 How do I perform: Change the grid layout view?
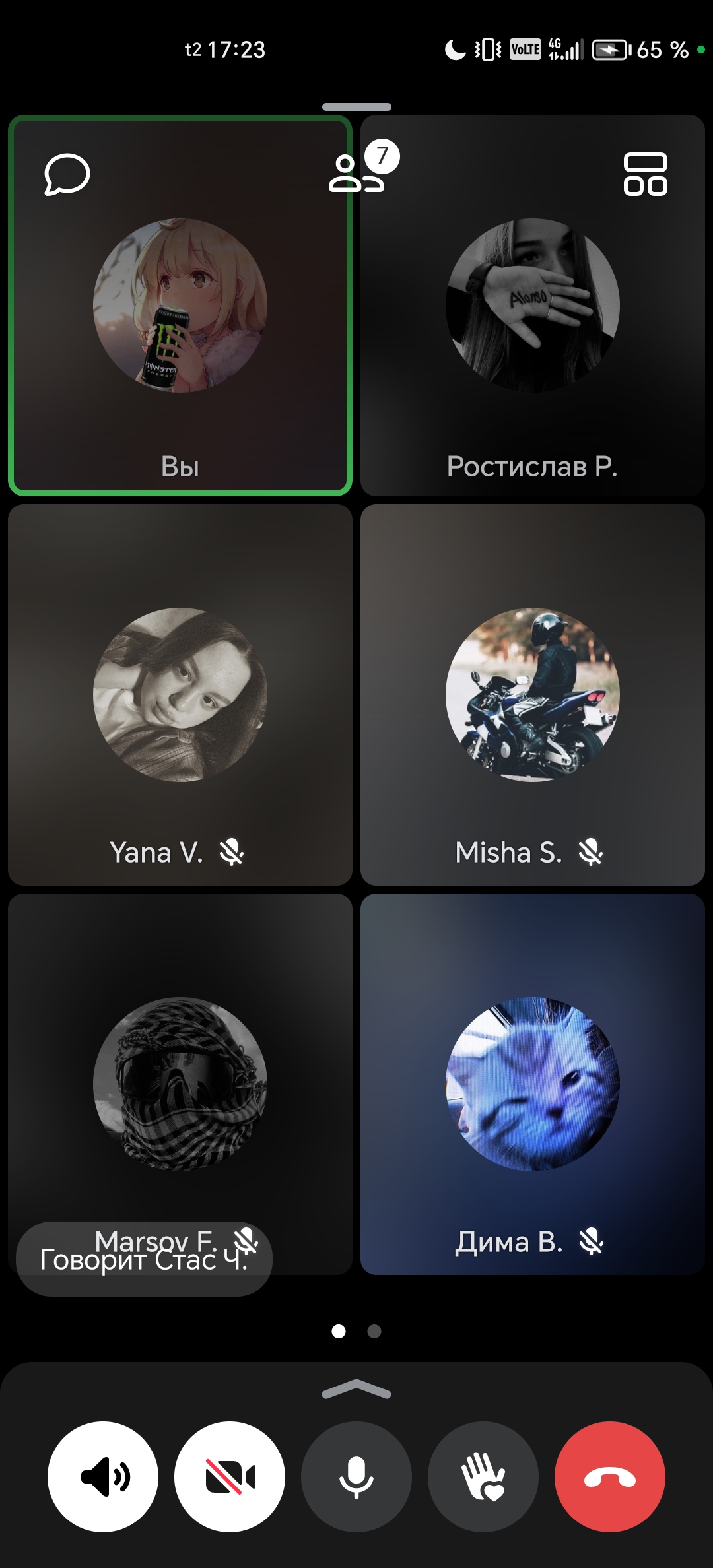tap(645, 174)
